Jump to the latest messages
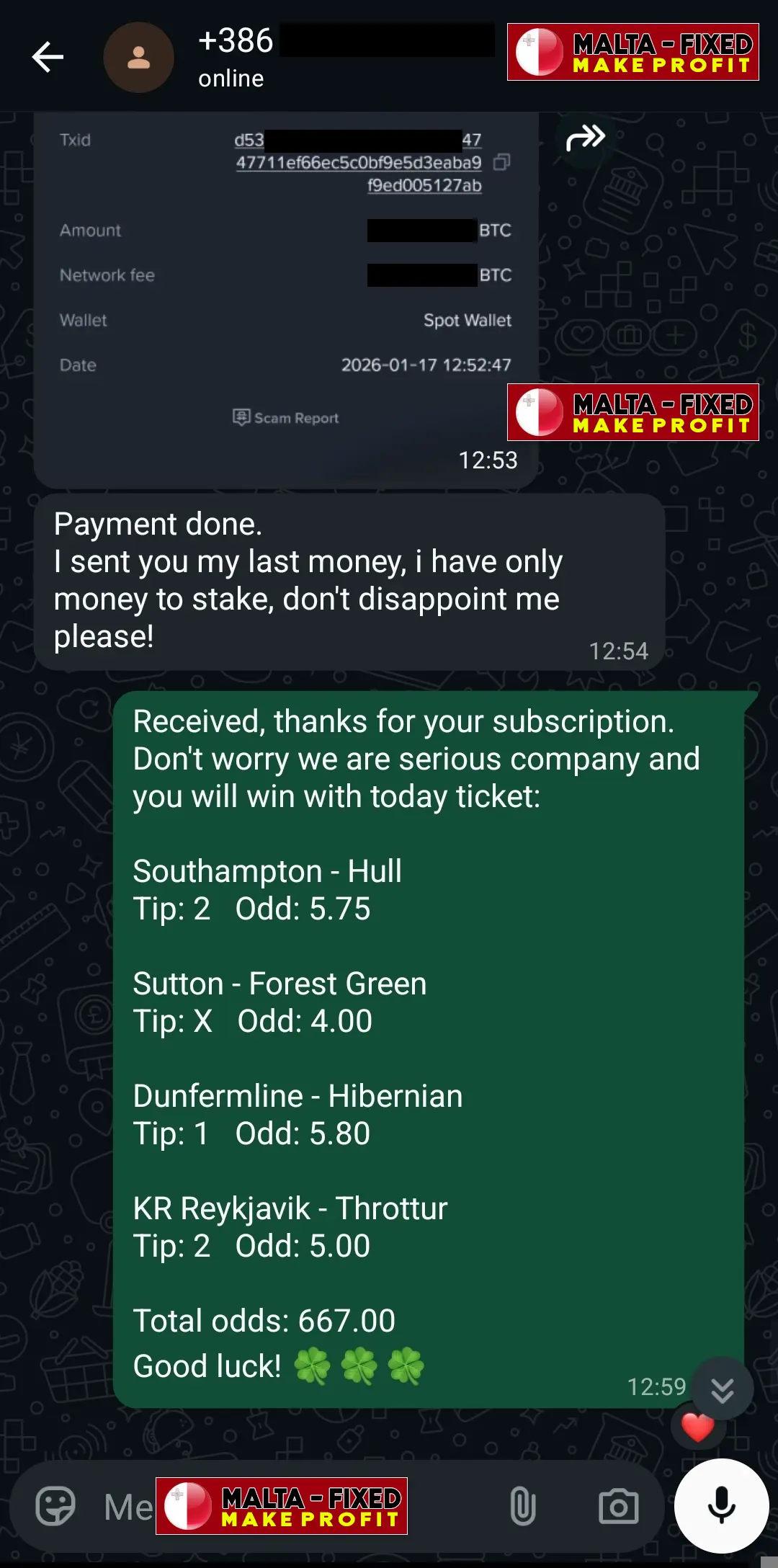The width and height of the screenshot is (778, 1568). (722, 1389)
